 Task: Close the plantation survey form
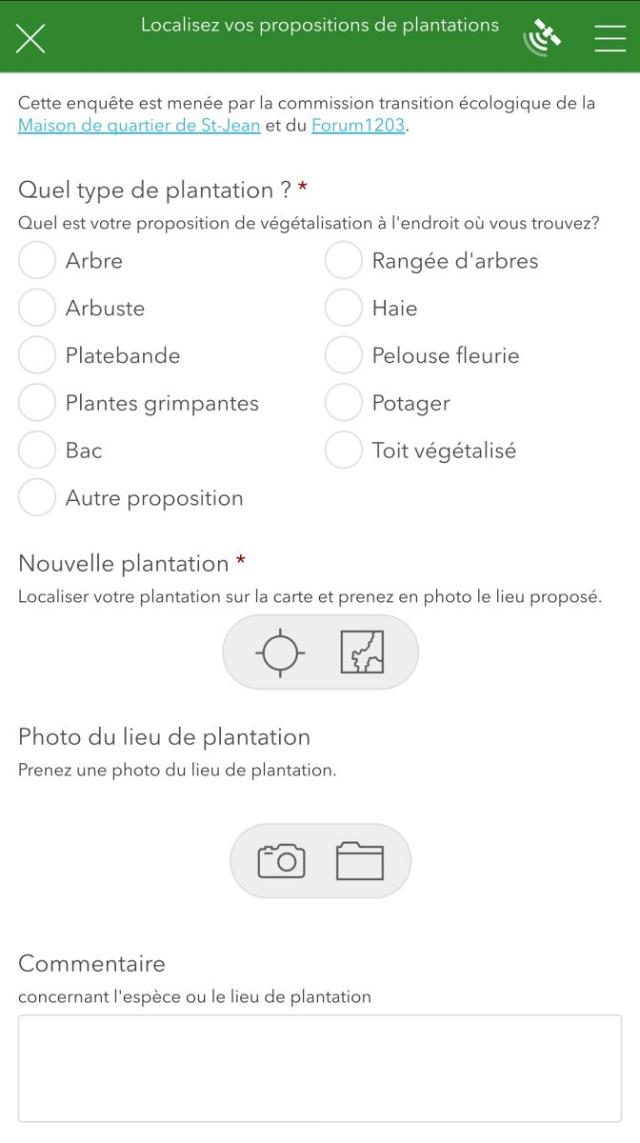pyautogui.click(x=31, y=38)
